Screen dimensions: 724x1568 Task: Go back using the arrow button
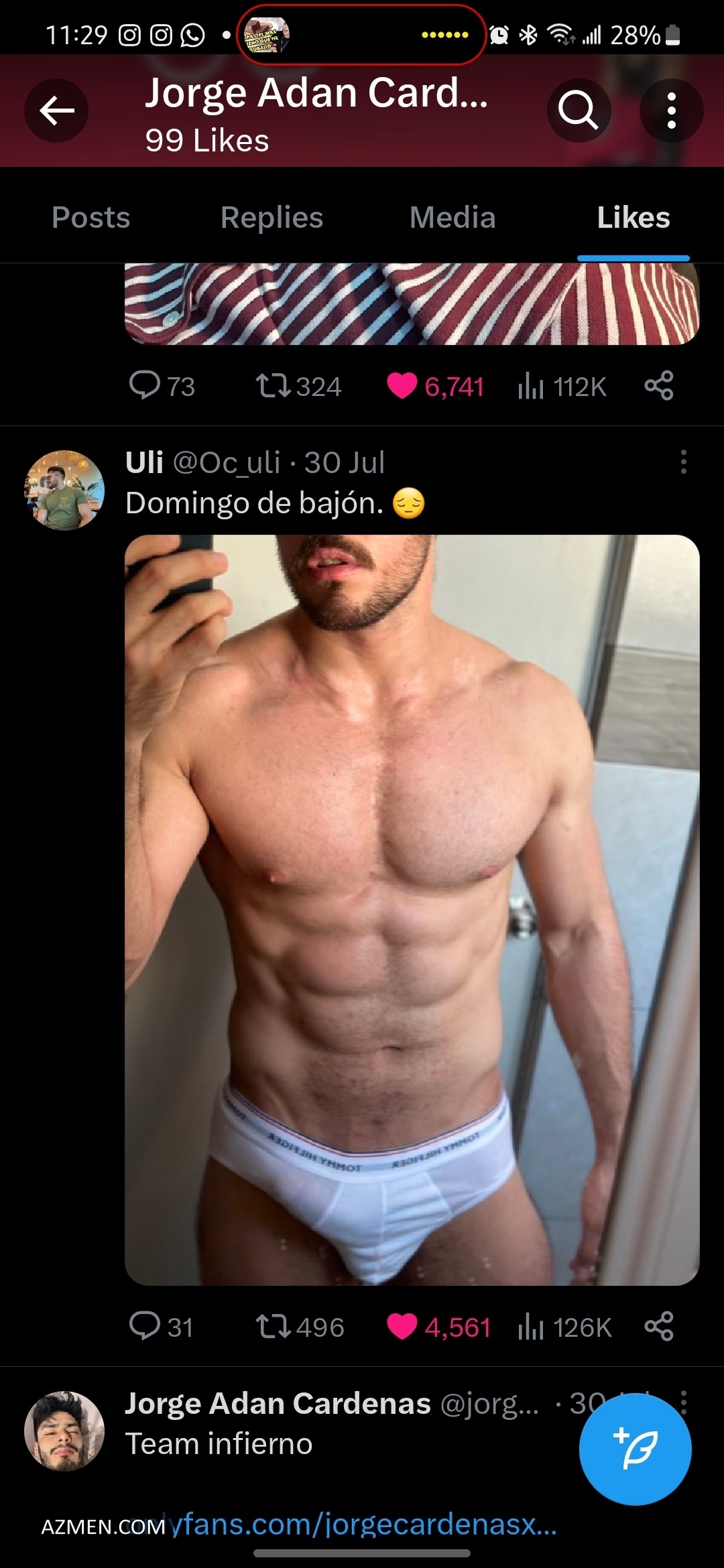[56, 111]
